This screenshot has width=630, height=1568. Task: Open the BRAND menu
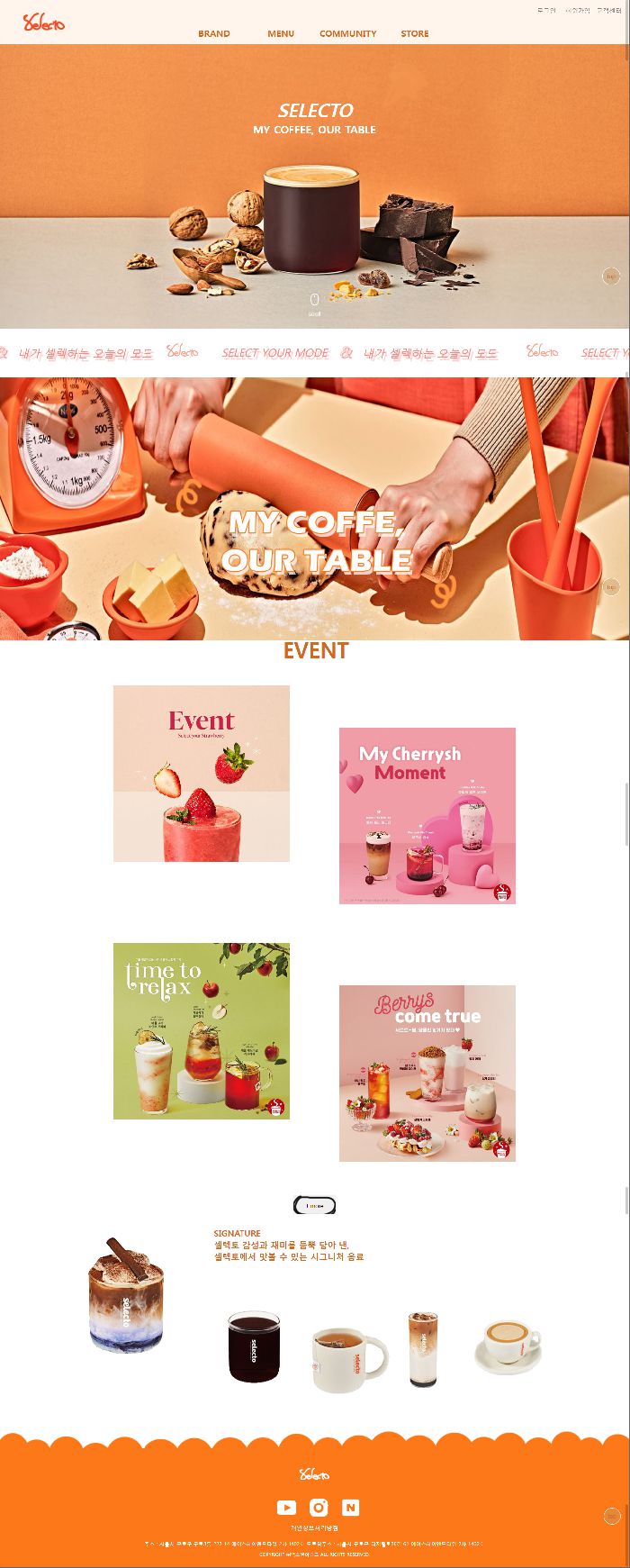214,33
